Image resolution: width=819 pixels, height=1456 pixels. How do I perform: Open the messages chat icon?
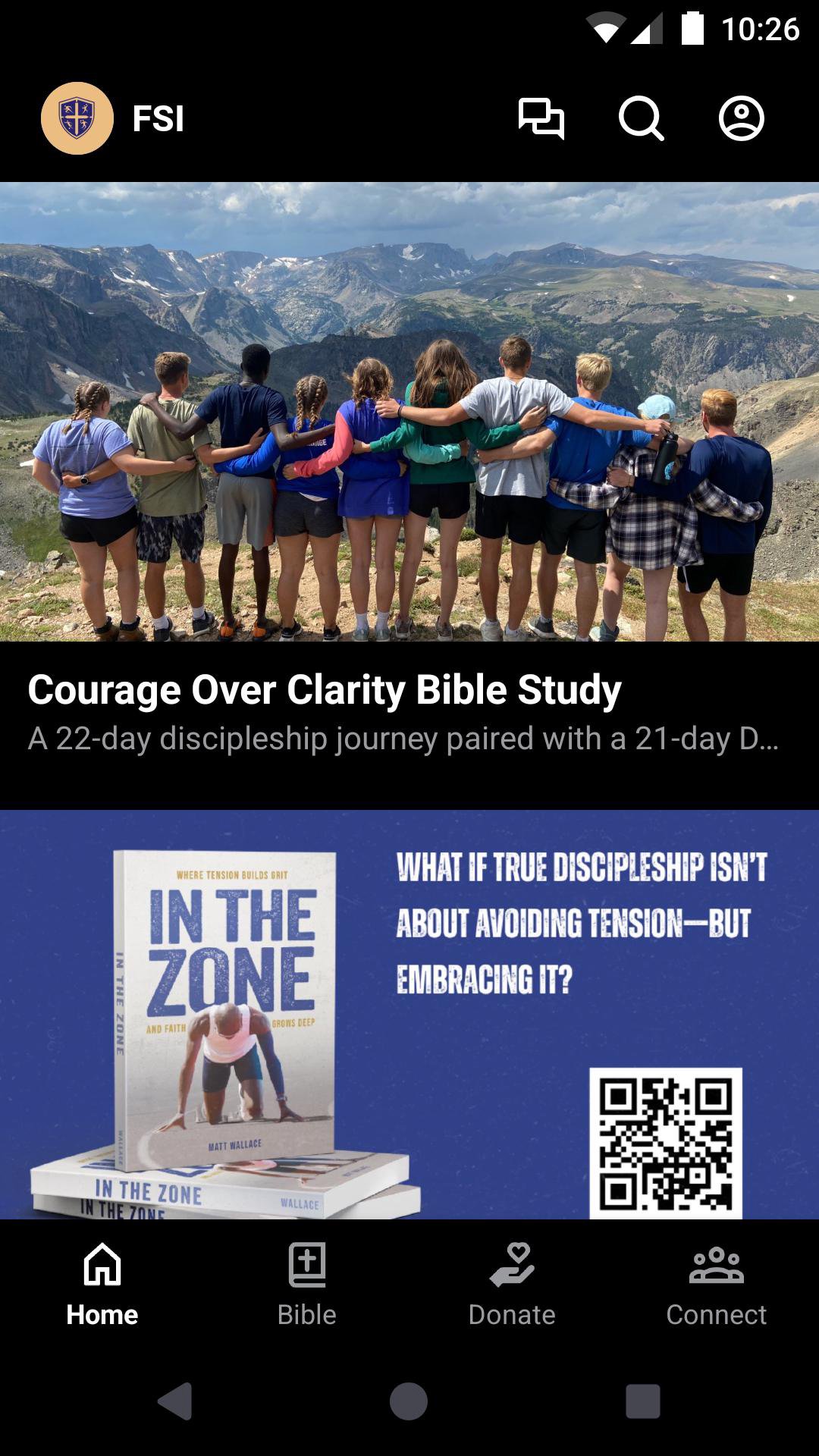click(x=541, y=119)
